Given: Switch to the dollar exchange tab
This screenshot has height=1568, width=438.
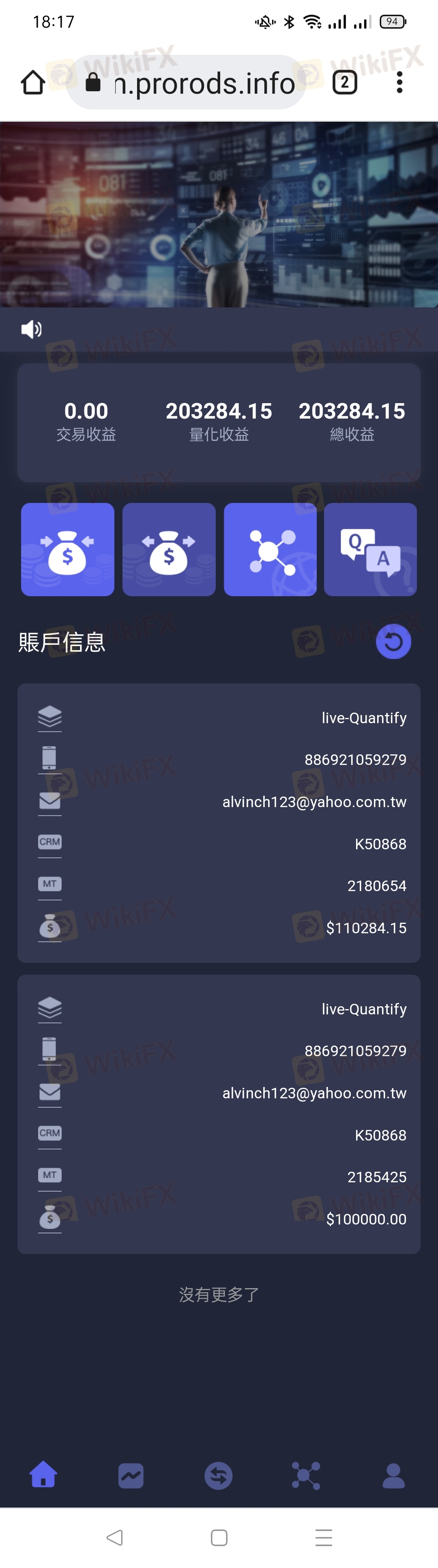Looking at the screenshot, I should (x=218, y=1476).
